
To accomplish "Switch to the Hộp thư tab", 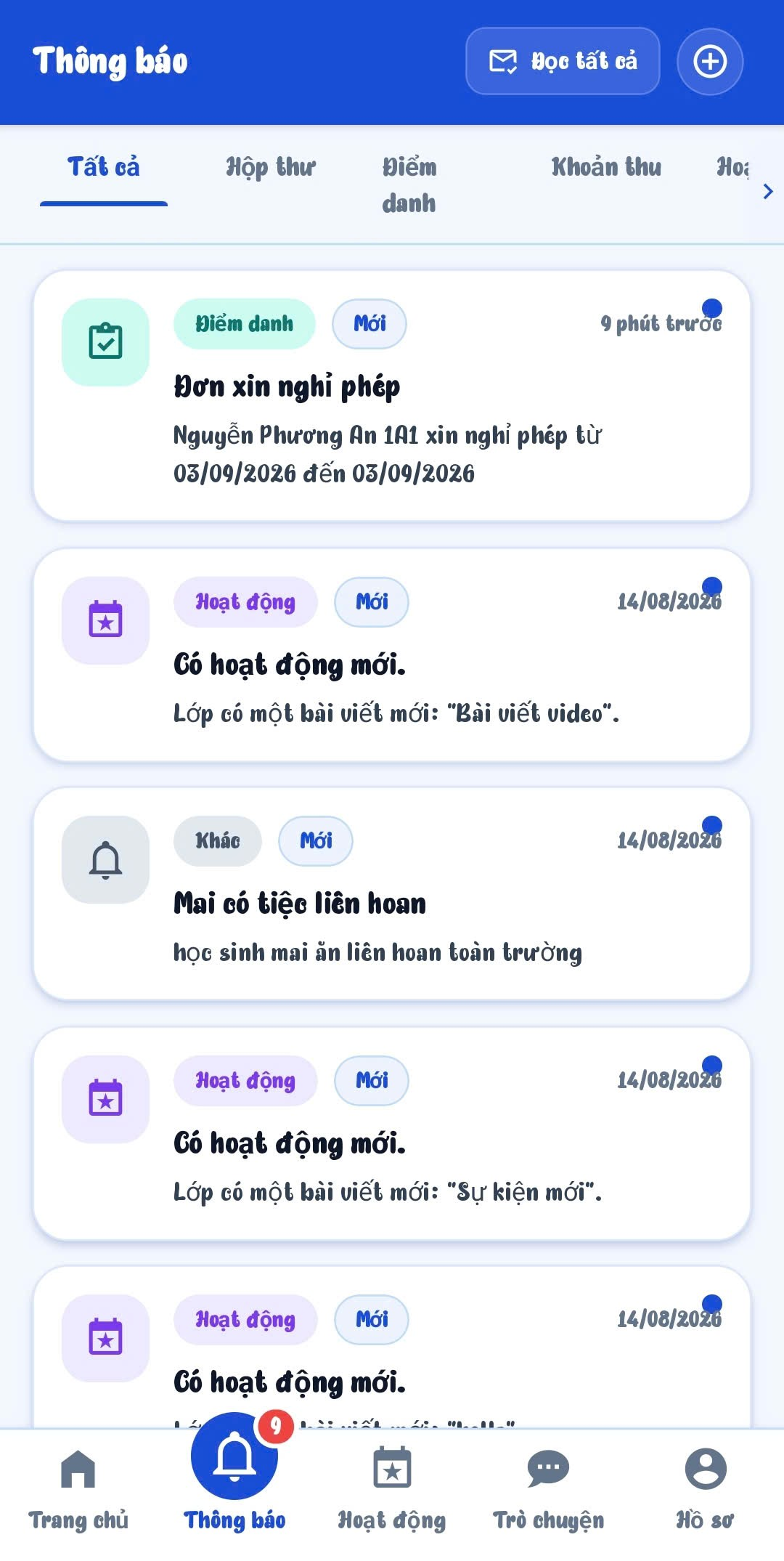I will click(x=271, y=167).
